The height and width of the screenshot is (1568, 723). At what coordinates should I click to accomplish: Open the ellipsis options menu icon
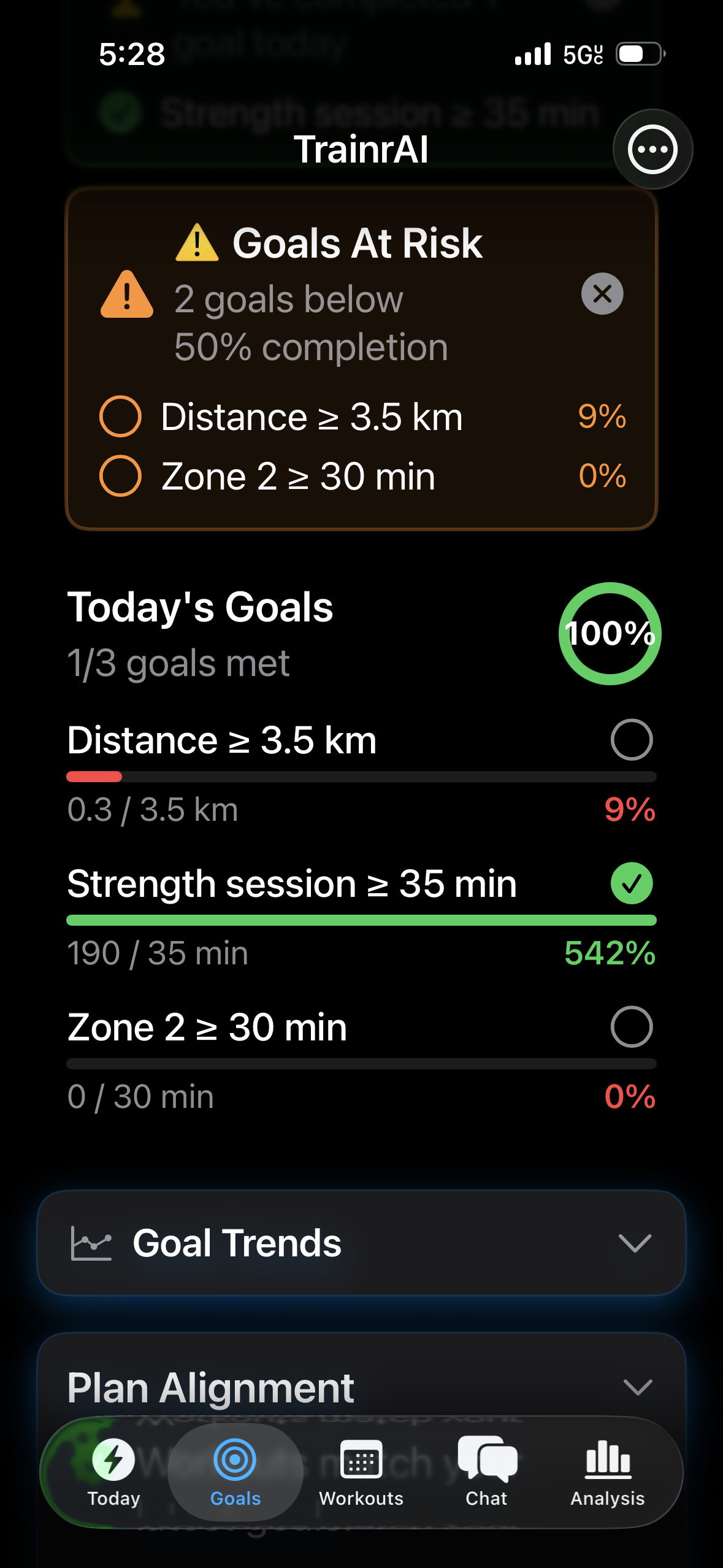(652, 150)
